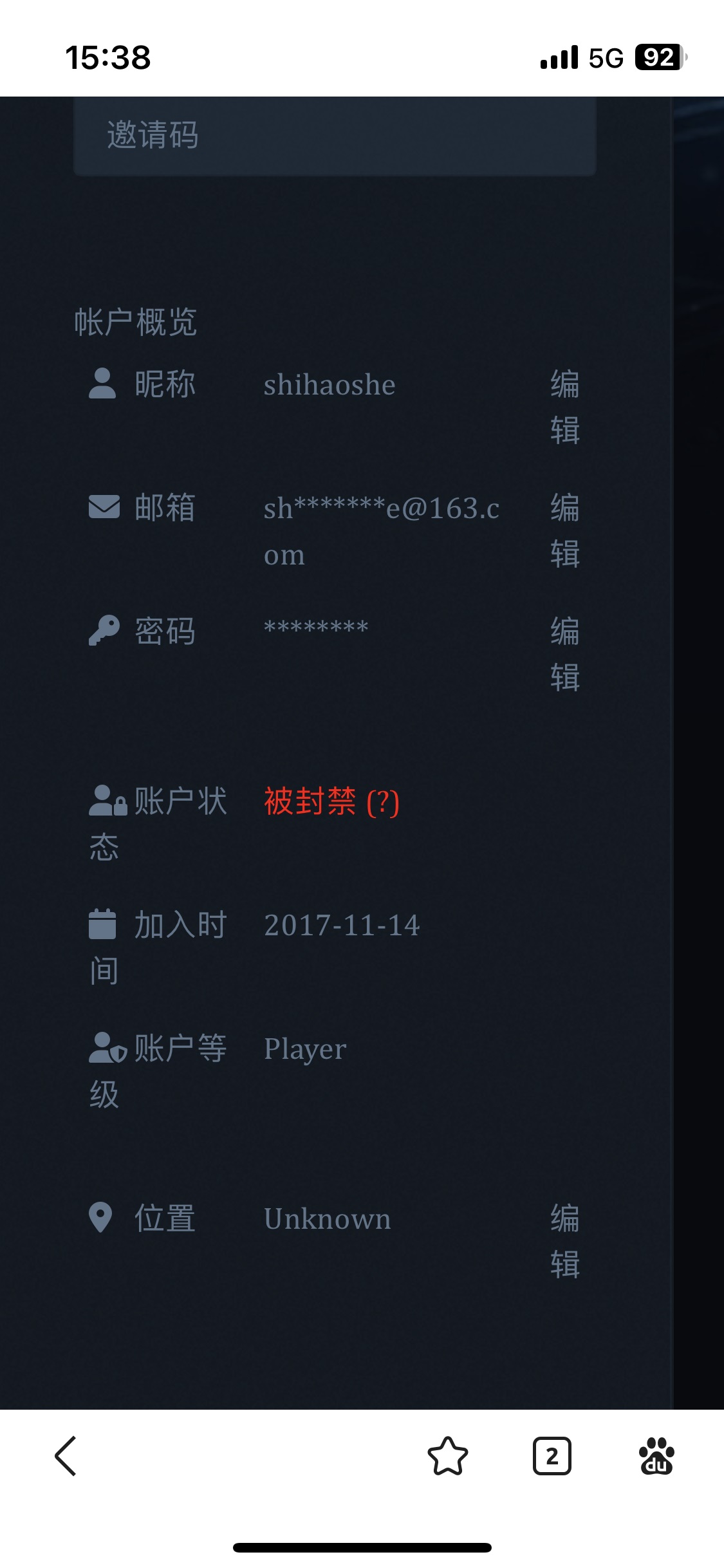This screenshot has height=1568, width=724.
Task: Open the (?) help link next to 被封禁
Action: pyautogui.click(x=382, y=803)
